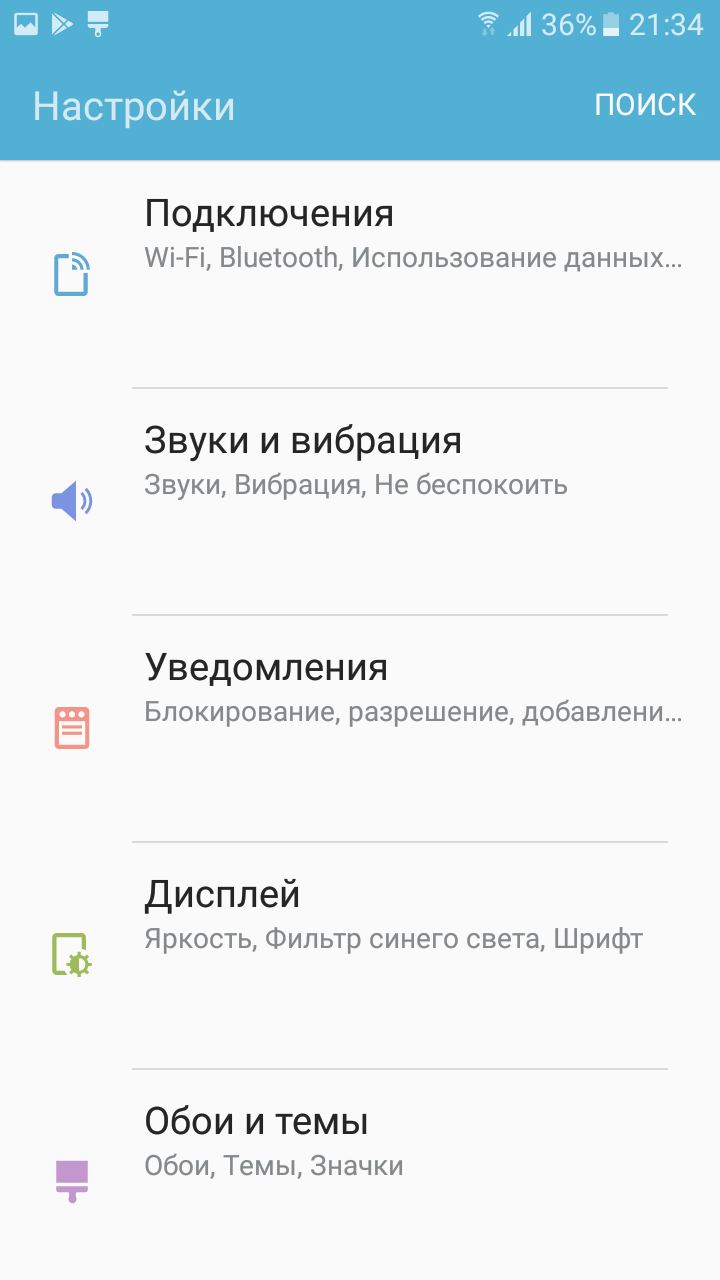Viewport: 720px width, 1280px height.
Task: Tap ПОИСК to search settings
Action: point(645,104)
